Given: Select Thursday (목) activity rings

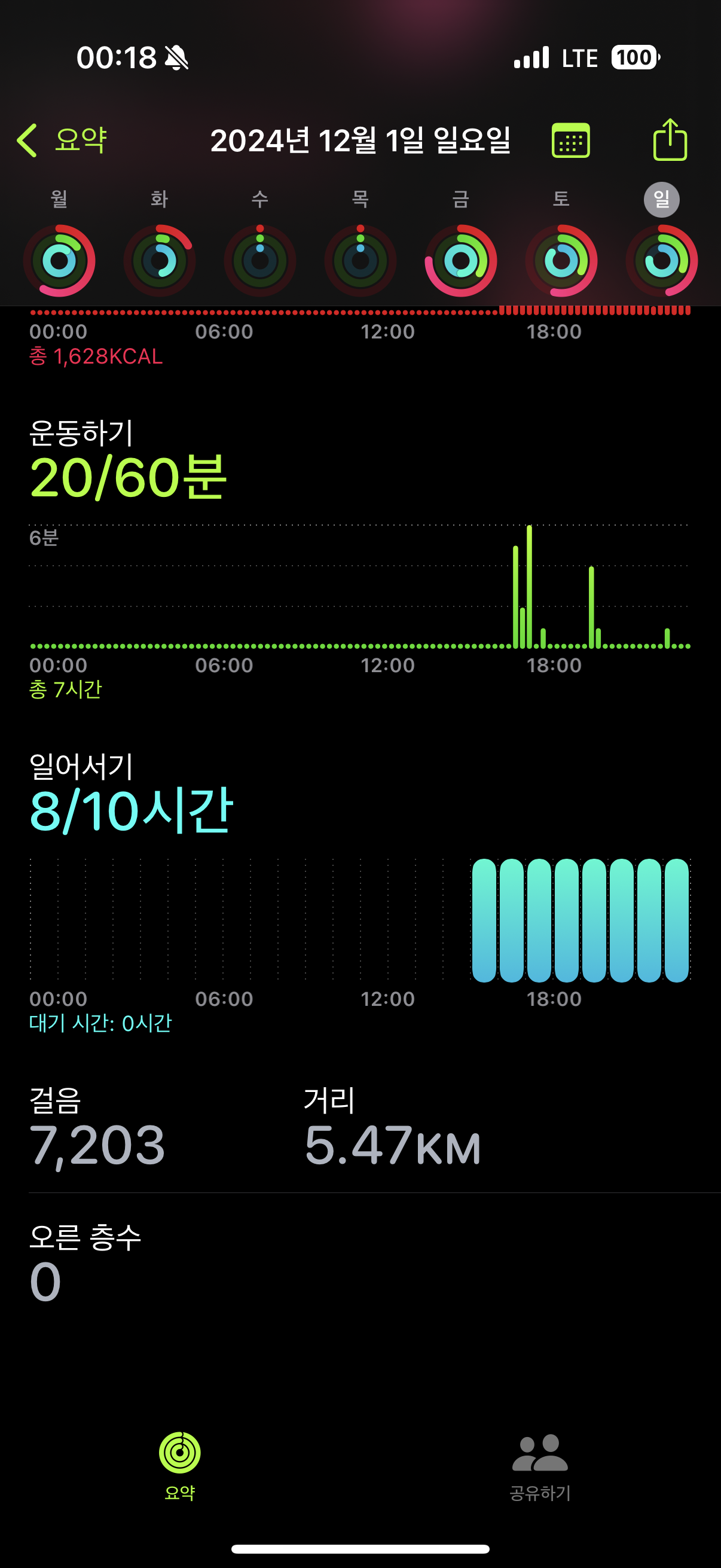Looking at the screenshot, I should pyautogui.click(x=360, y=261).
